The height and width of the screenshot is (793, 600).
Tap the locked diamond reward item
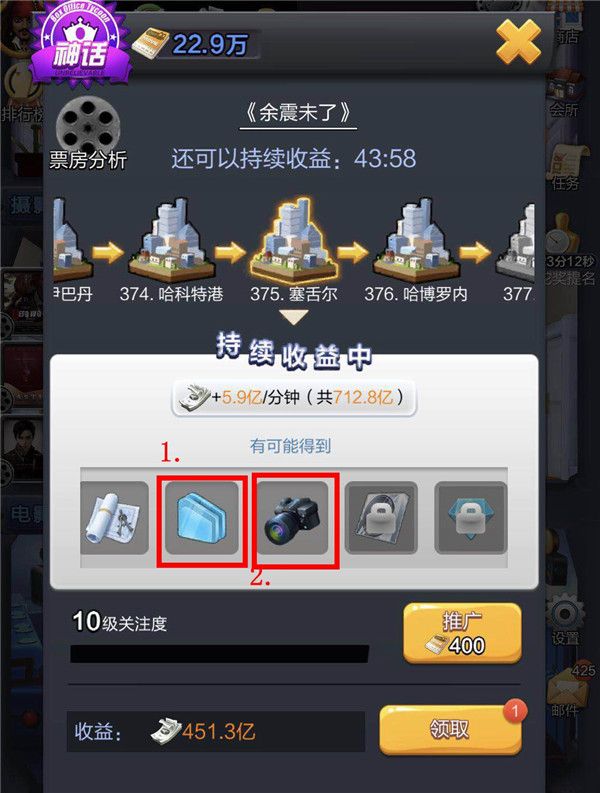pyautogui.click(x=470, y=518)
